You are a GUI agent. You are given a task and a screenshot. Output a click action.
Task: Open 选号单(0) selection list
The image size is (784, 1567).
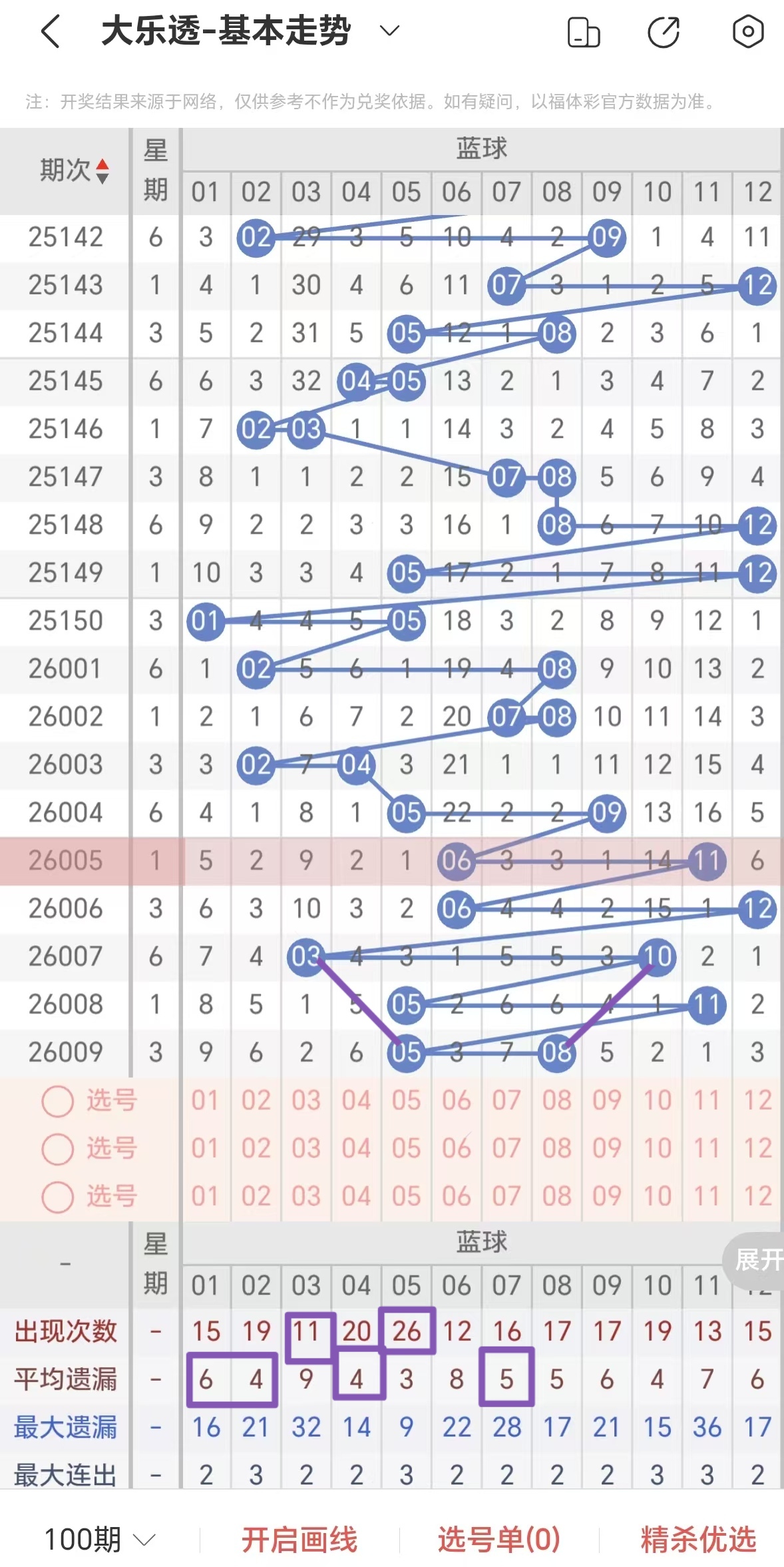[x=498, y=1539]
